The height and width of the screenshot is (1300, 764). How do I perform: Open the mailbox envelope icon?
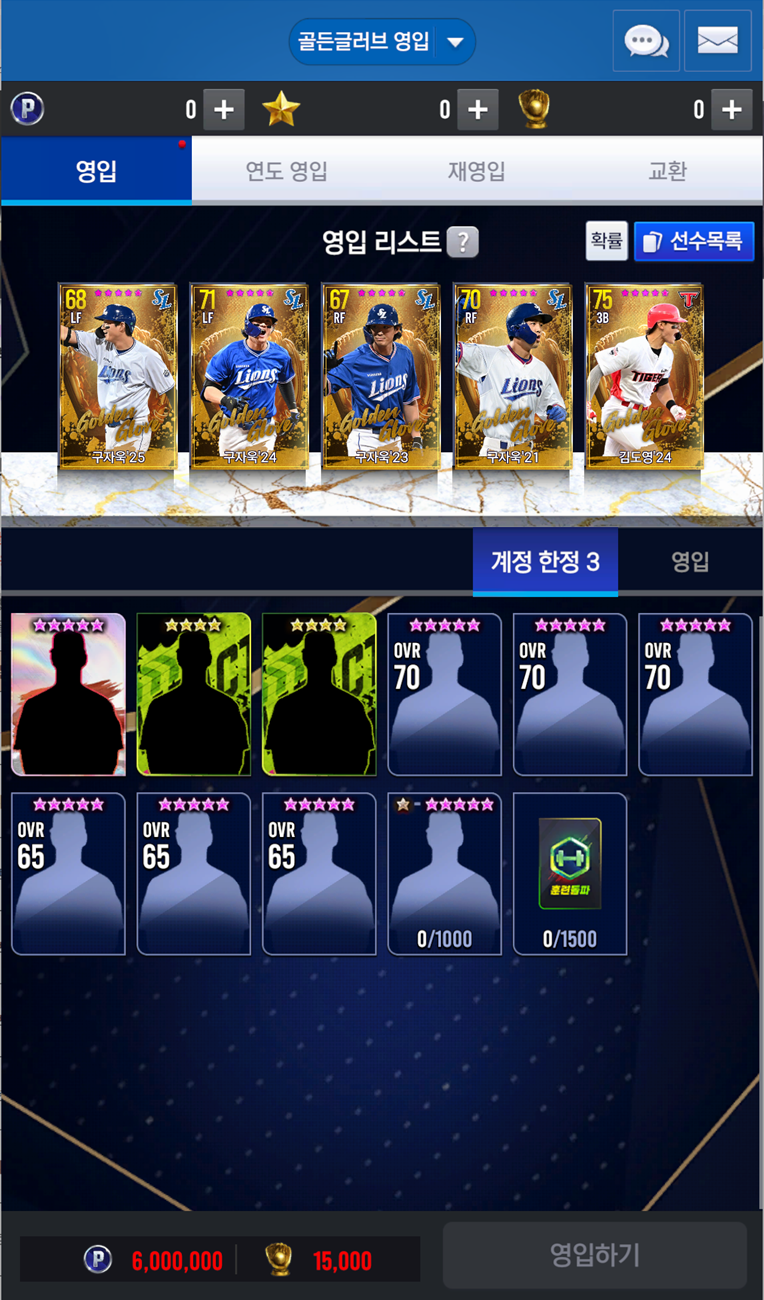[717, 41]
